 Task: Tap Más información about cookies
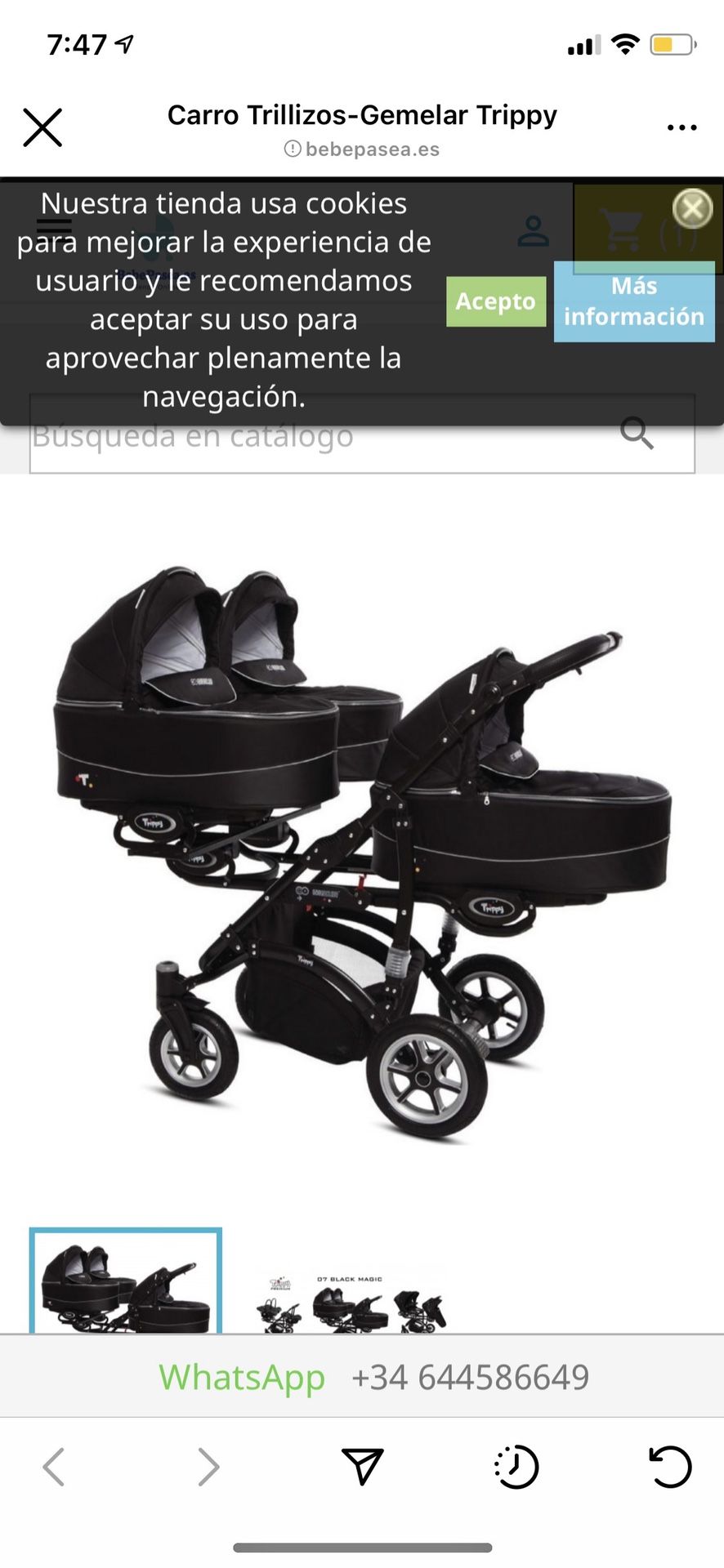click(634, 301)
